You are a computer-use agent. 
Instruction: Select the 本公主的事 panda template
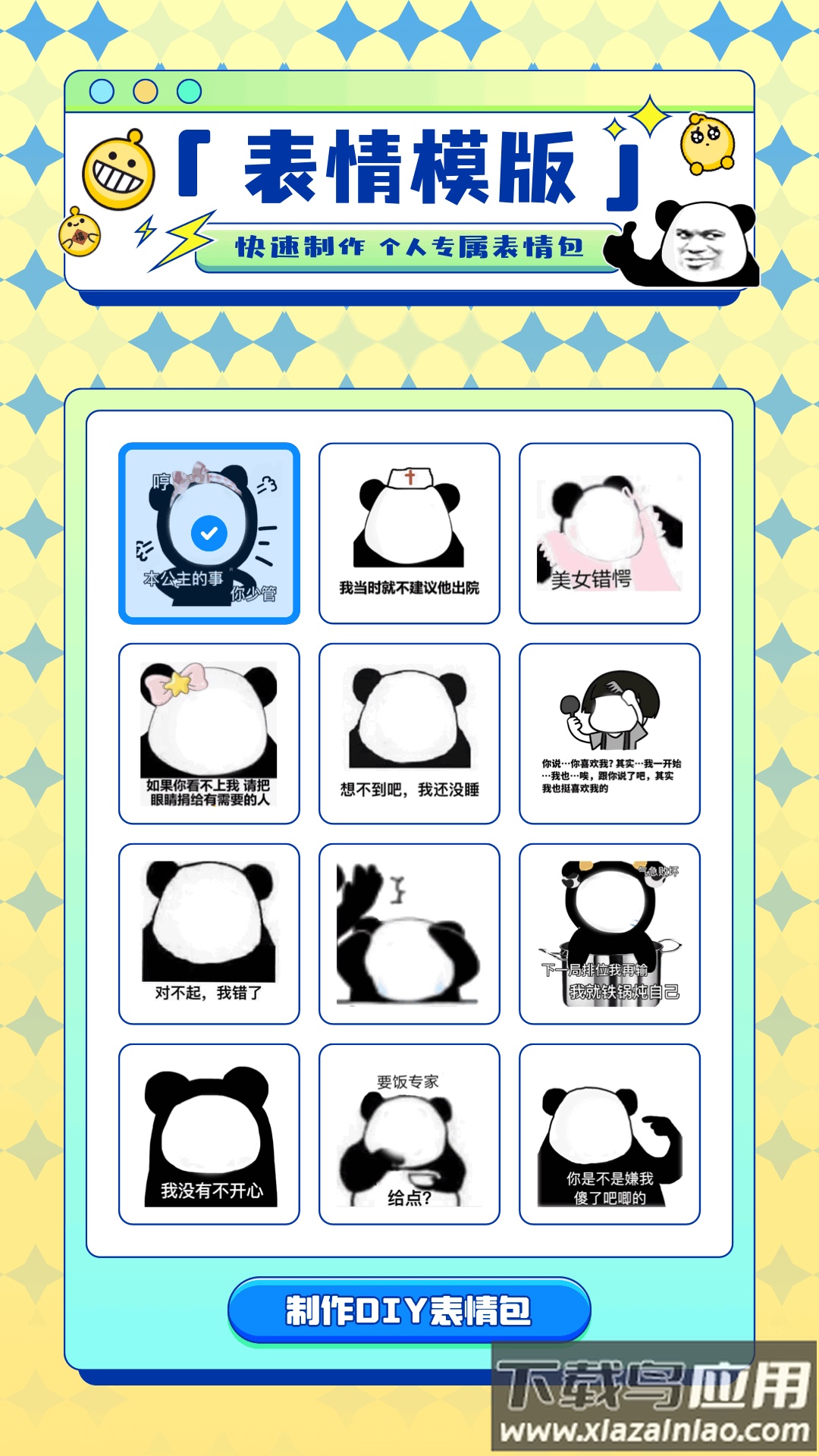209,533
